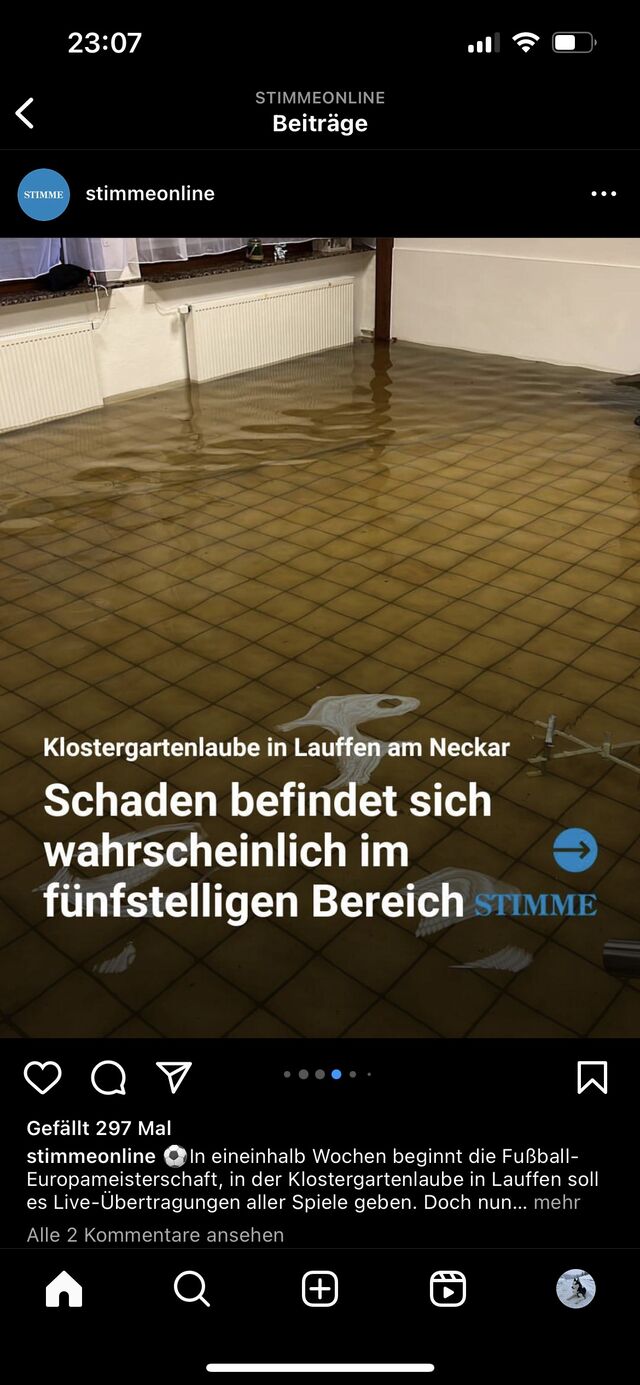
Task: Open comments on this post
Action: [108, 1077]
